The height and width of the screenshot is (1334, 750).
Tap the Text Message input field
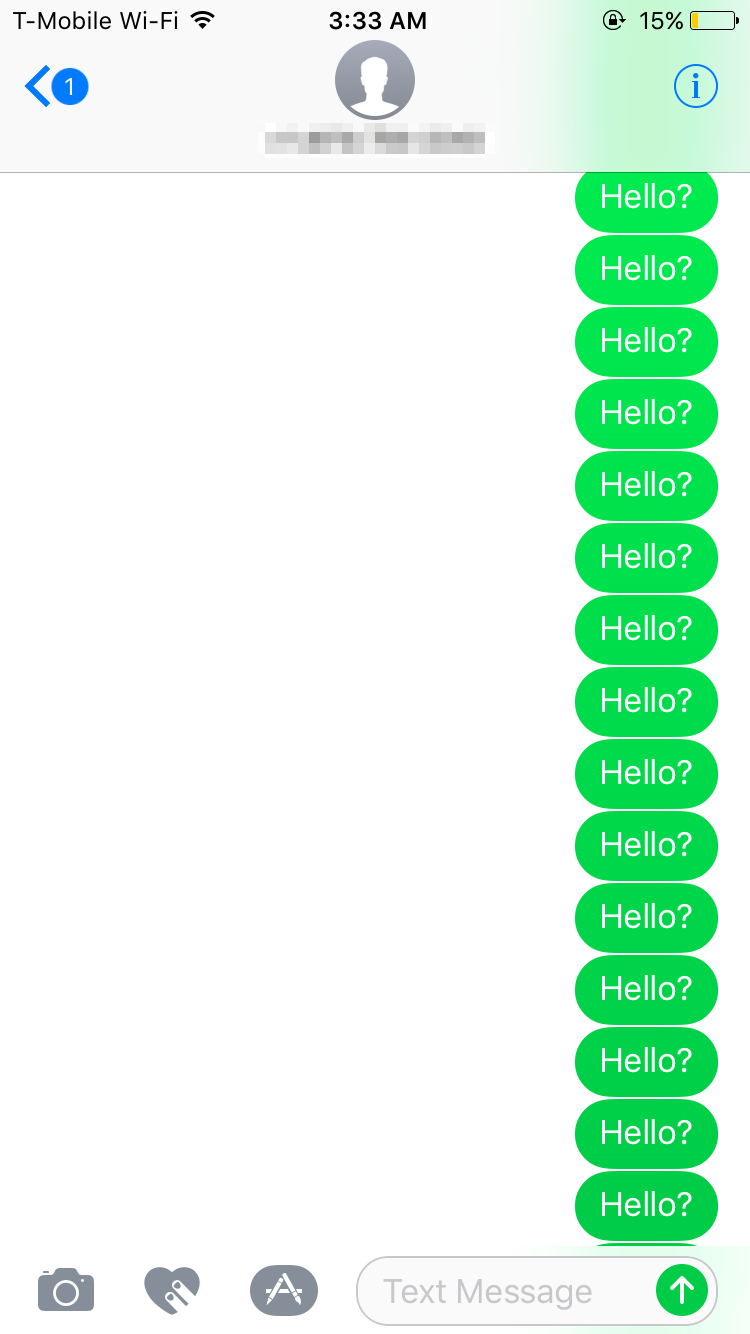505,1291
